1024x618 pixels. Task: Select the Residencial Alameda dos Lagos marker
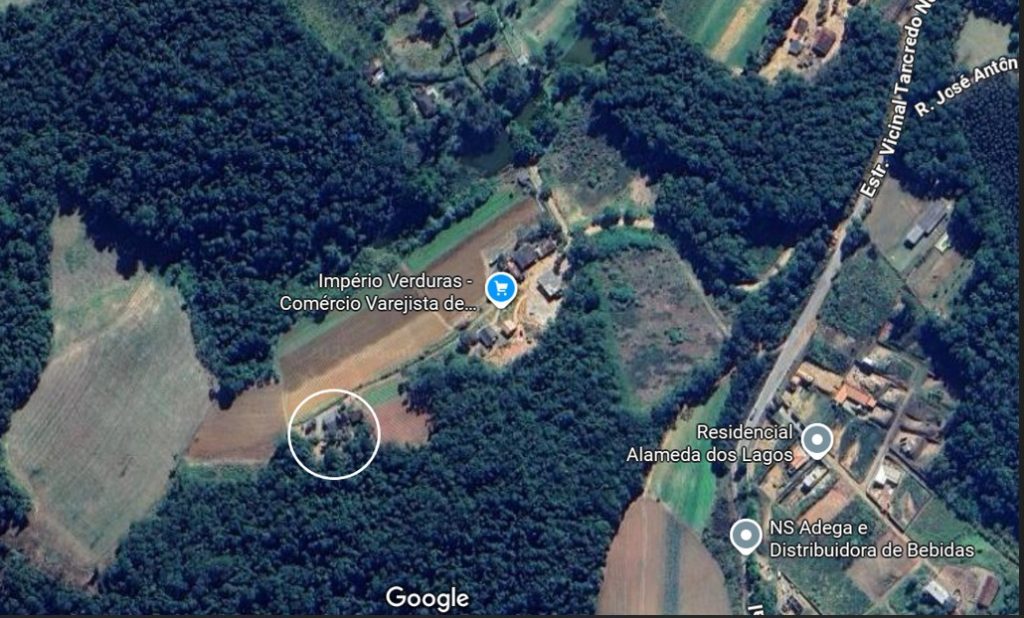point(817,440)
